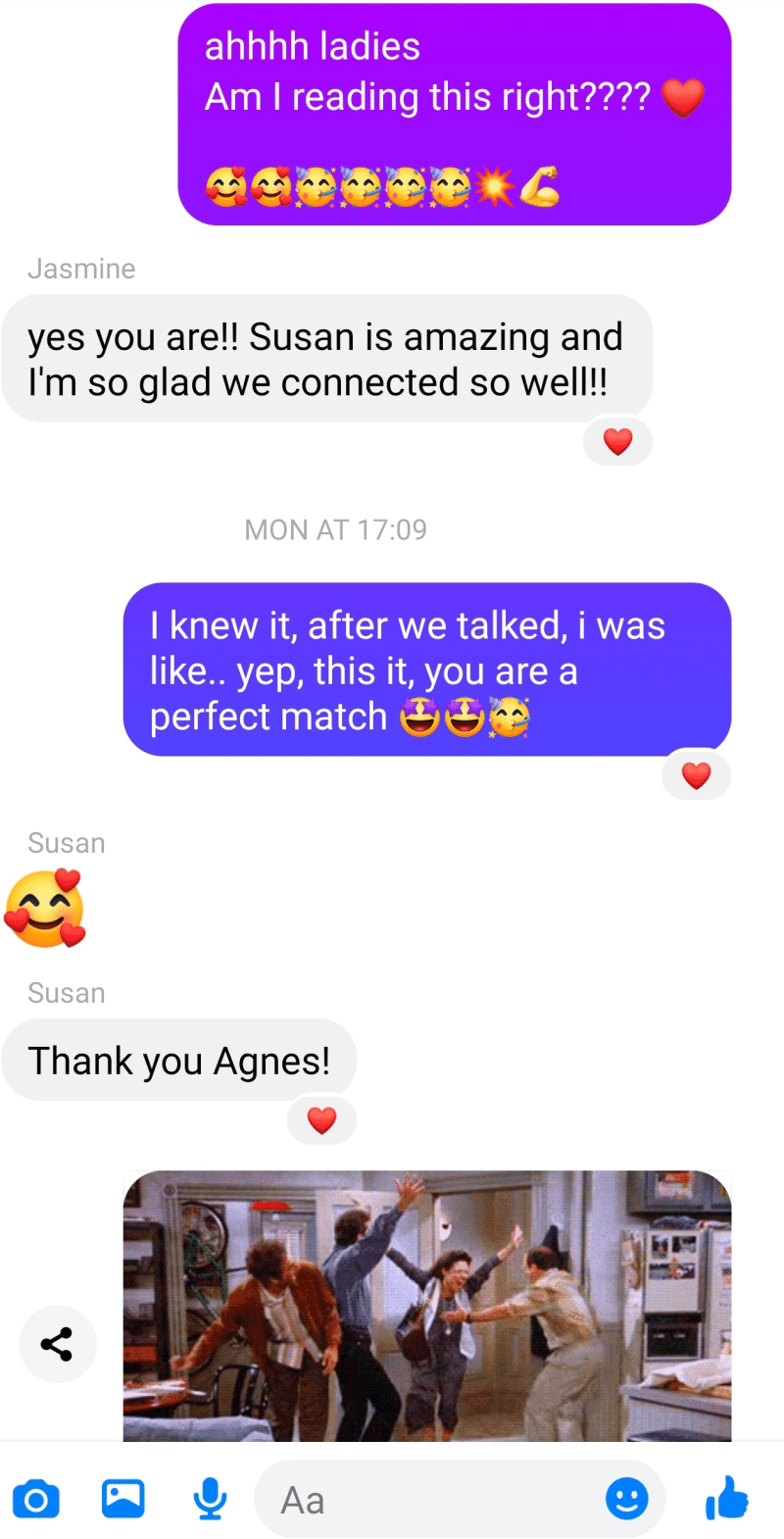Send a thumbs-up like
Screen dimensions: 784x1539
click(726, 1498)
